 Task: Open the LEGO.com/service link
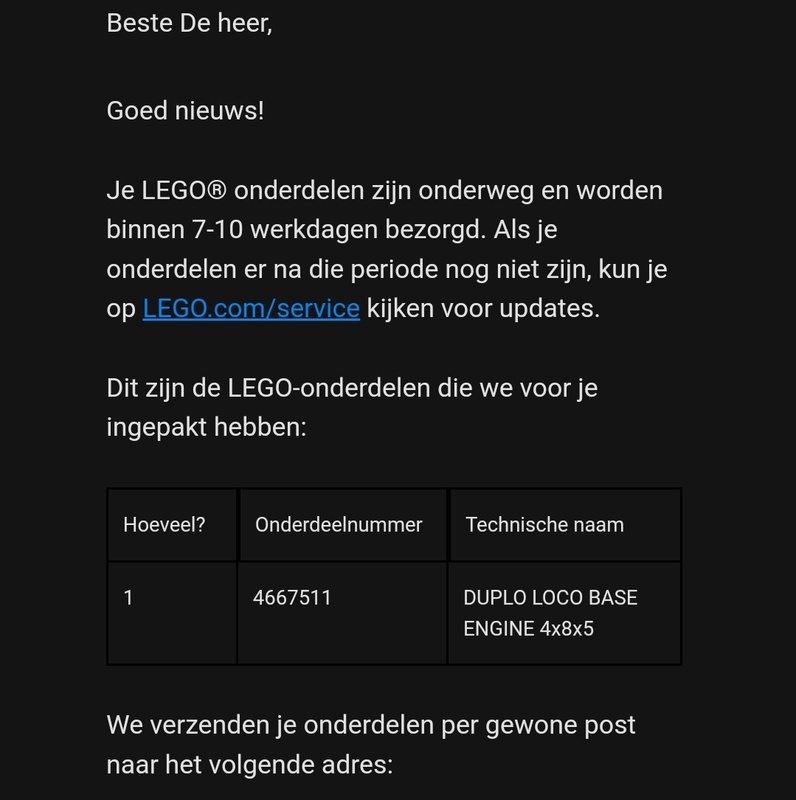point(250,308)
